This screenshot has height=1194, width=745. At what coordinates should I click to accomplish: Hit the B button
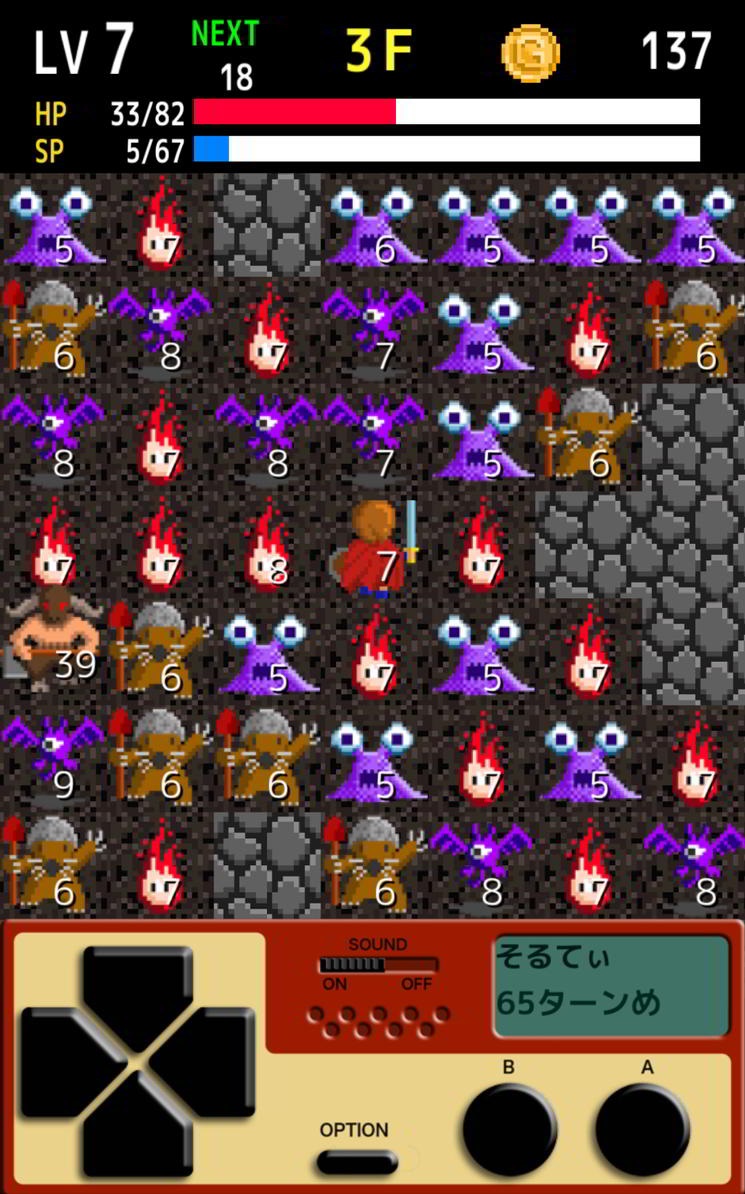509,1129
